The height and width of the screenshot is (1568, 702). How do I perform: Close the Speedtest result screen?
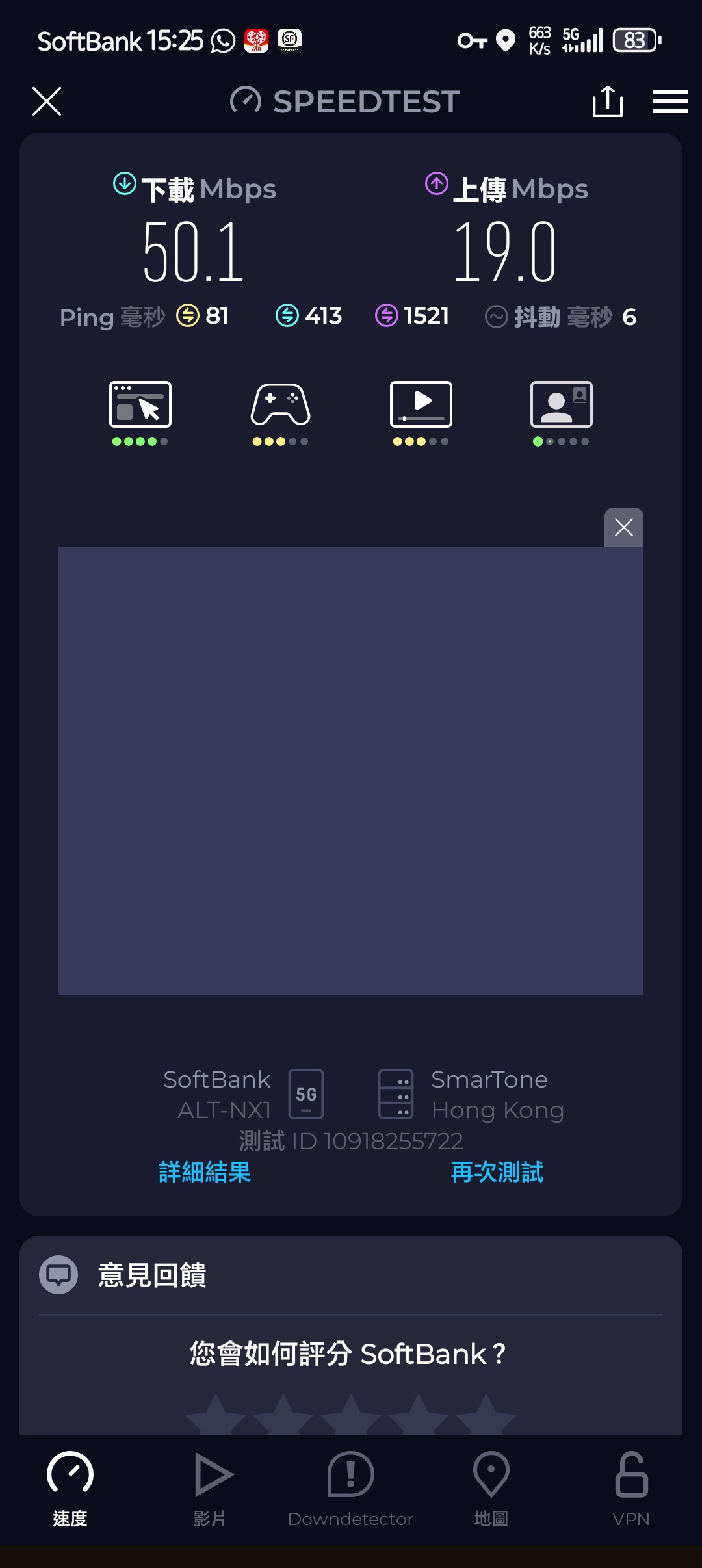click(x=47, y=101)
